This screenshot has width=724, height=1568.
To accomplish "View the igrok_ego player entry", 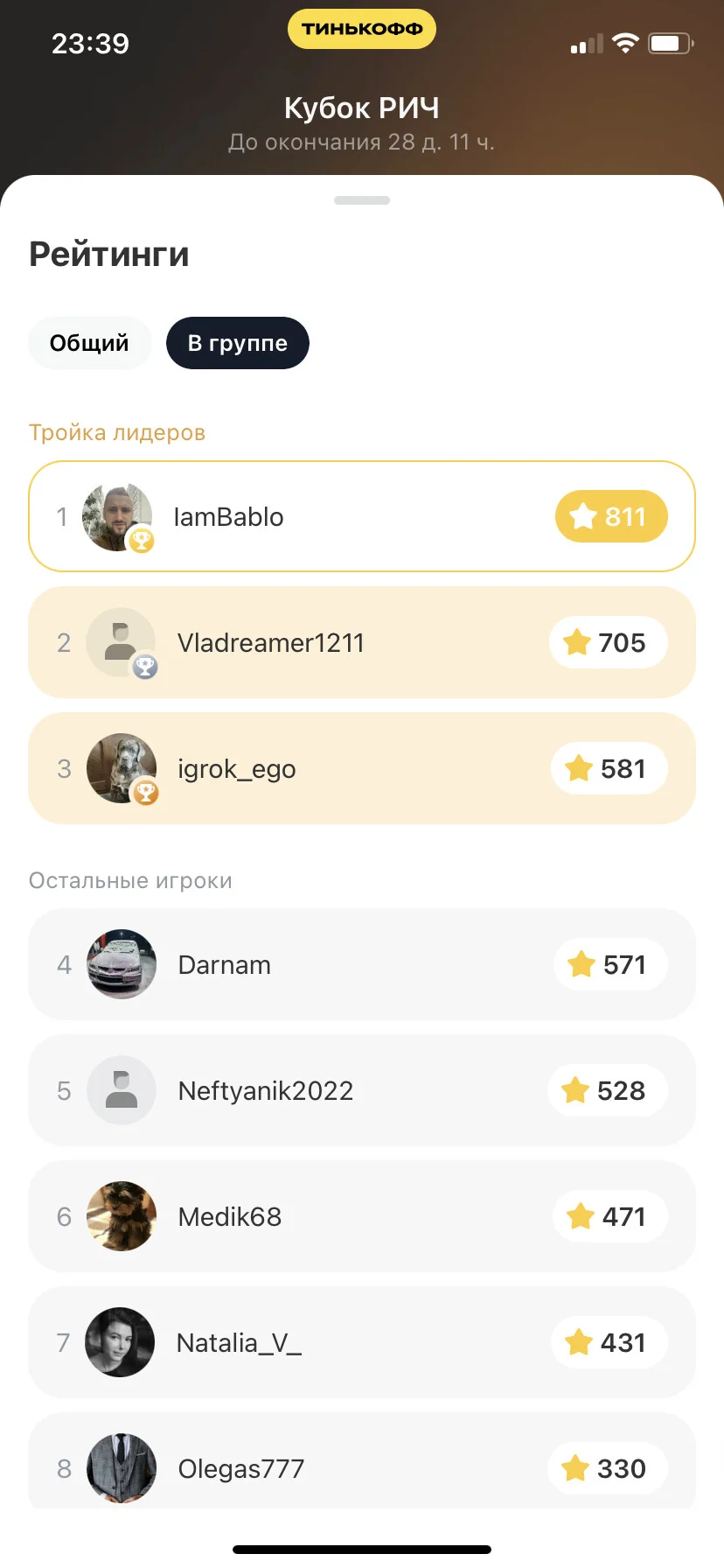I will tap(362, 768).
